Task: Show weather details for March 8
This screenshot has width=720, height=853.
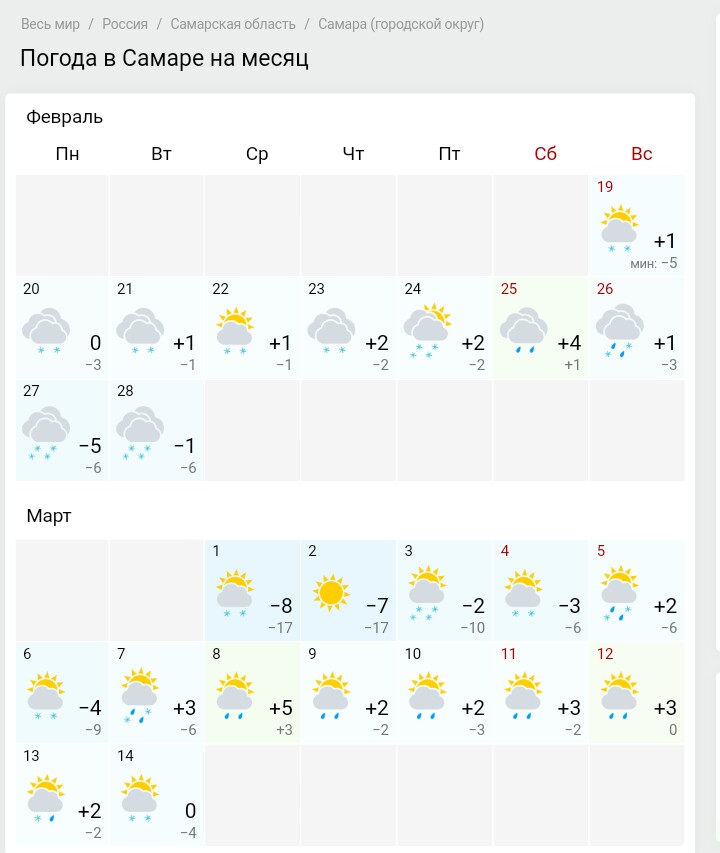Action: [x=252, y=692]
